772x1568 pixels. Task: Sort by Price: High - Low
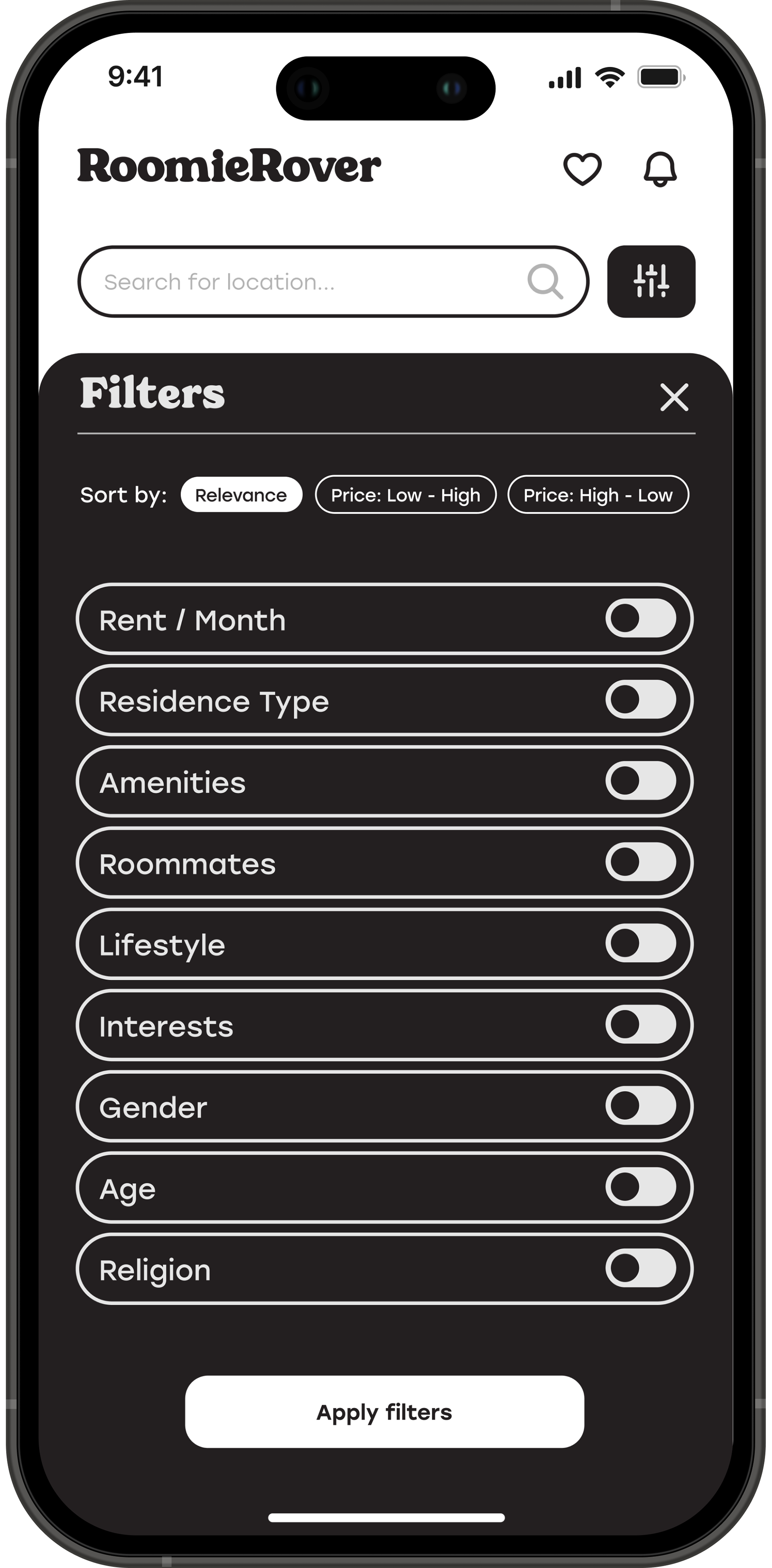coord(598,494)
